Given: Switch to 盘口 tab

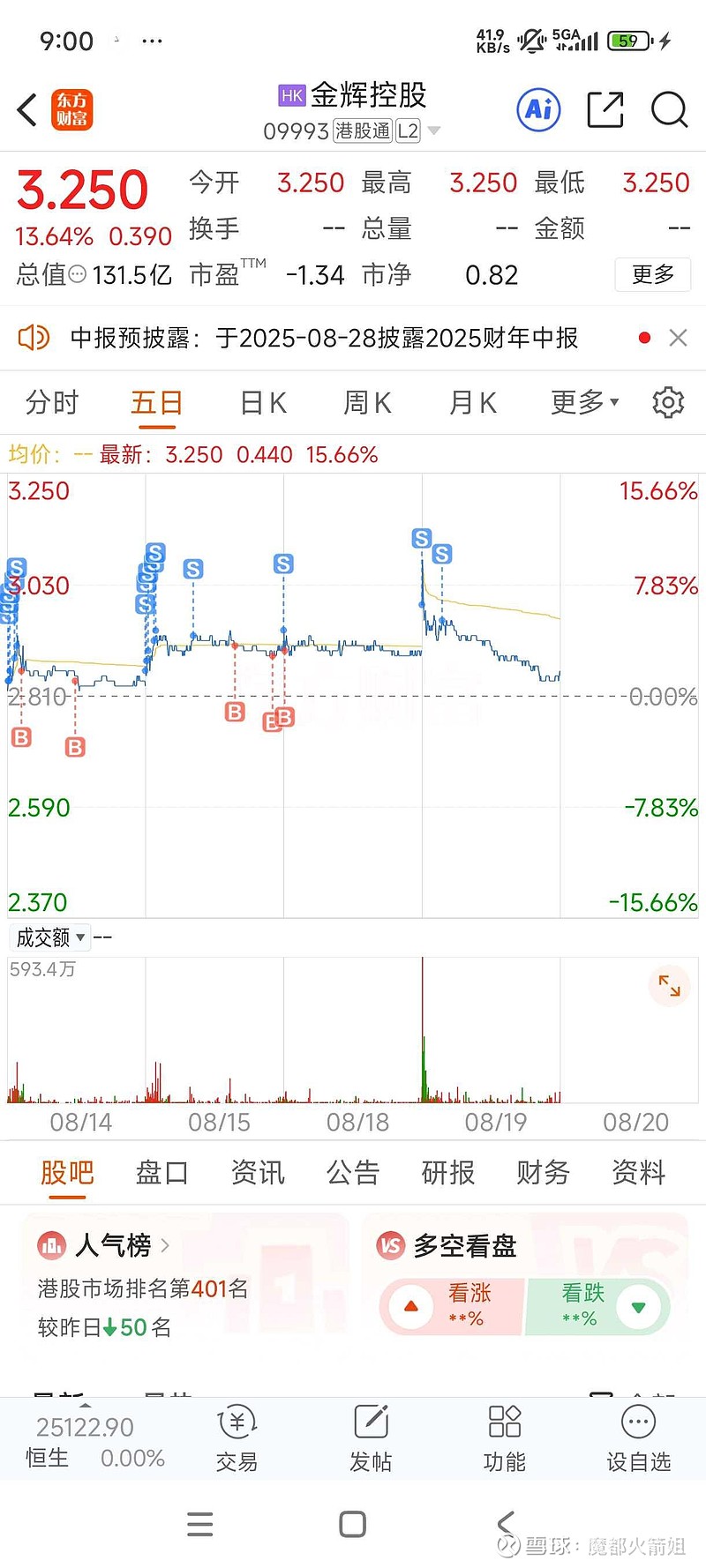Looking at the screenshot, I should (x=161, y=1172).
